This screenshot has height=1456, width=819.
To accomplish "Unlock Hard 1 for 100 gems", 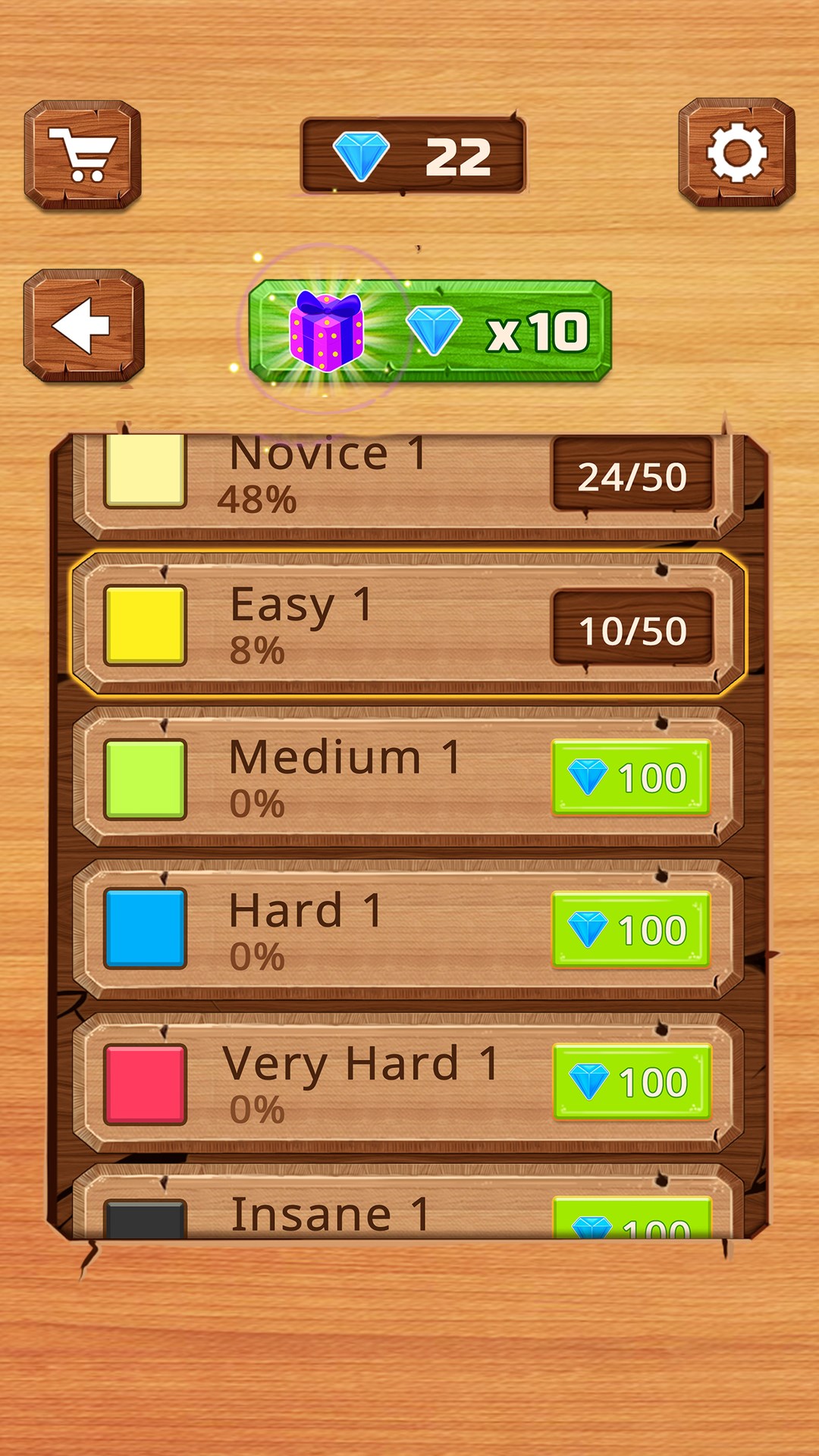I will click(x=631, y=930).
